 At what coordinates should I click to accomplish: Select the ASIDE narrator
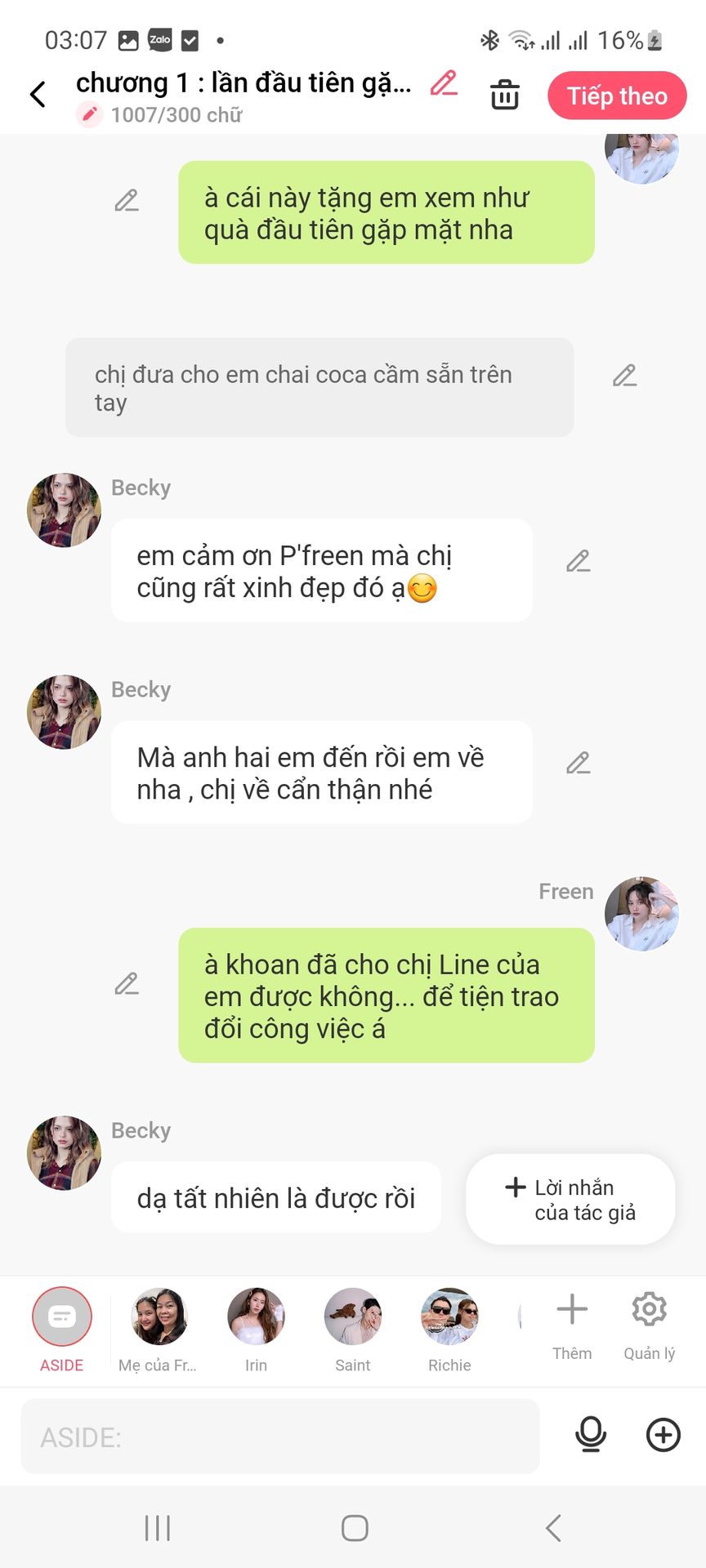[x=62, y=1316]
